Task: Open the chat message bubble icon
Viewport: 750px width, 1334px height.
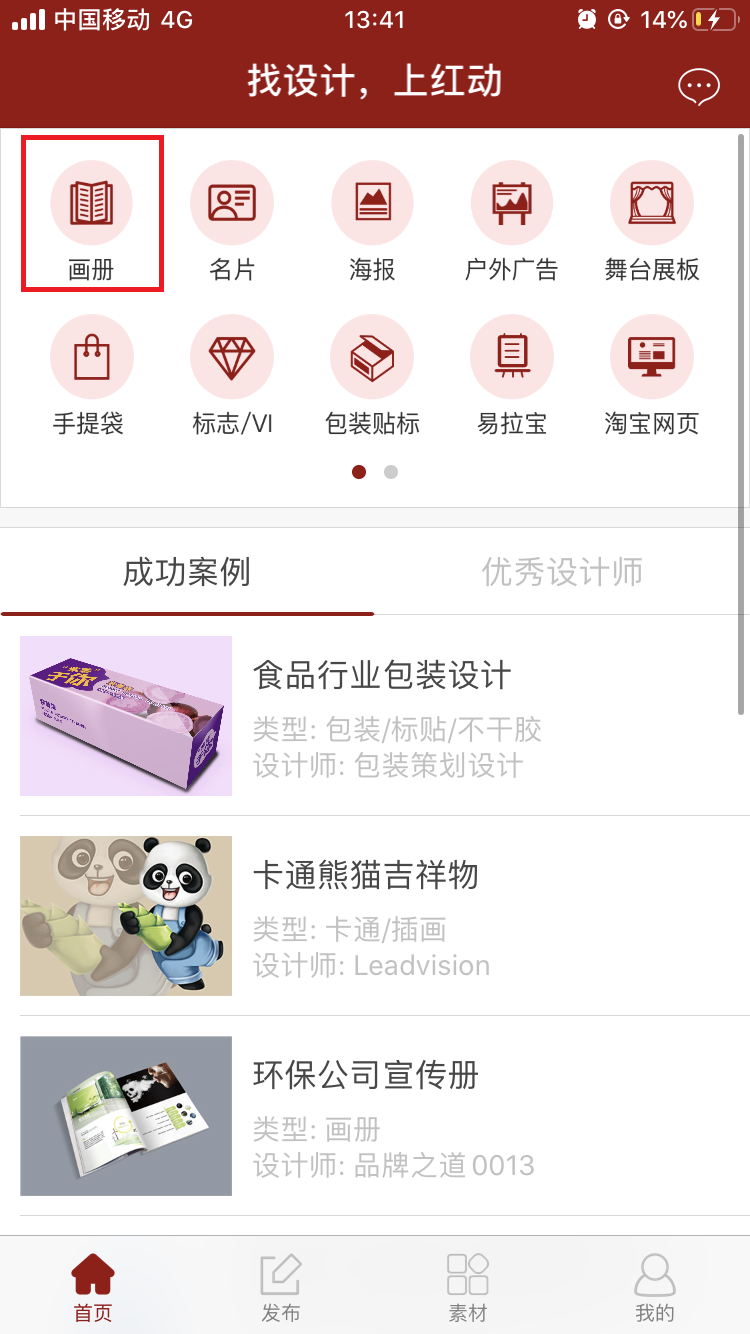Action: pyautogui.click(x=699, y=87)
